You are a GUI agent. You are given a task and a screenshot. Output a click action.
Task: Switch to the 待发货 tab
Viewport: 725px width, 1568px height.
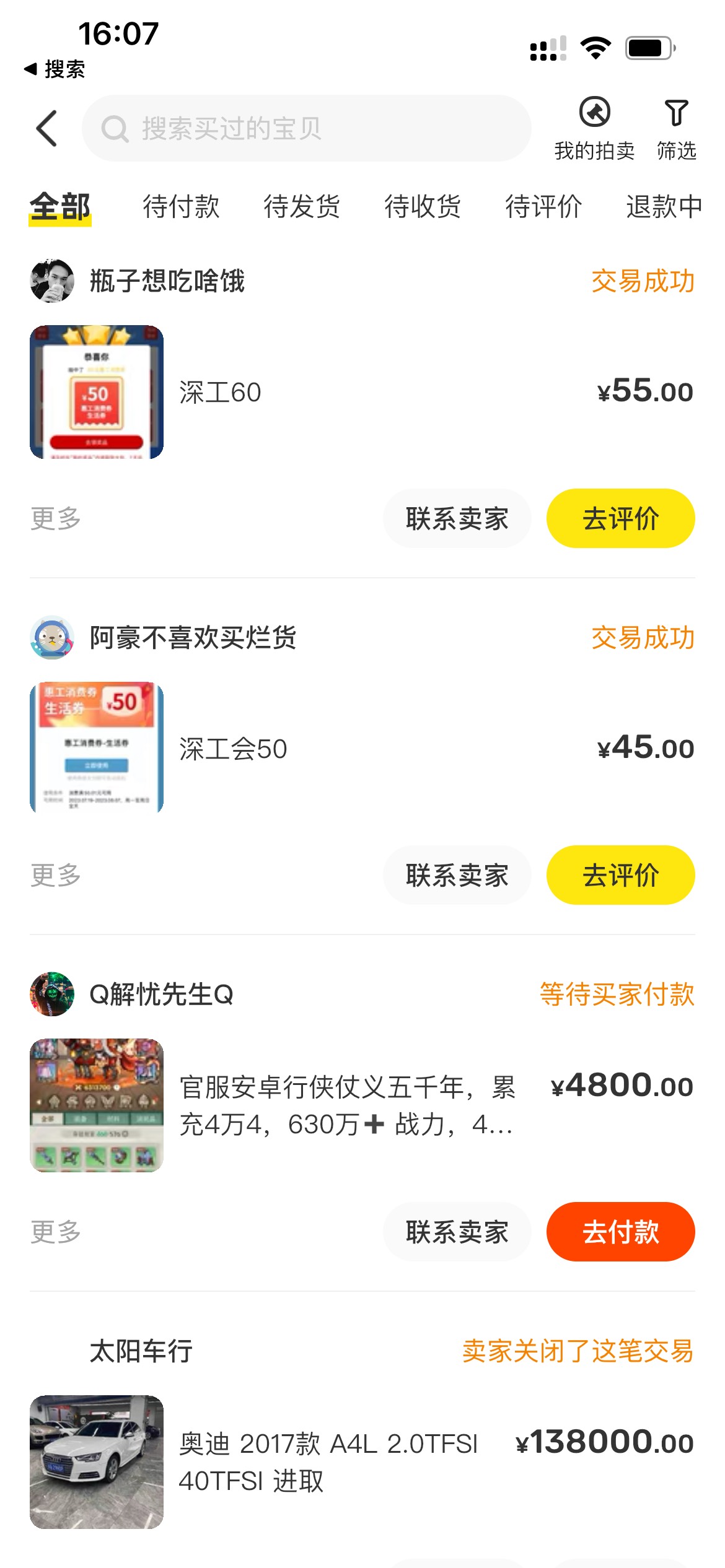(x=302, y=207)
